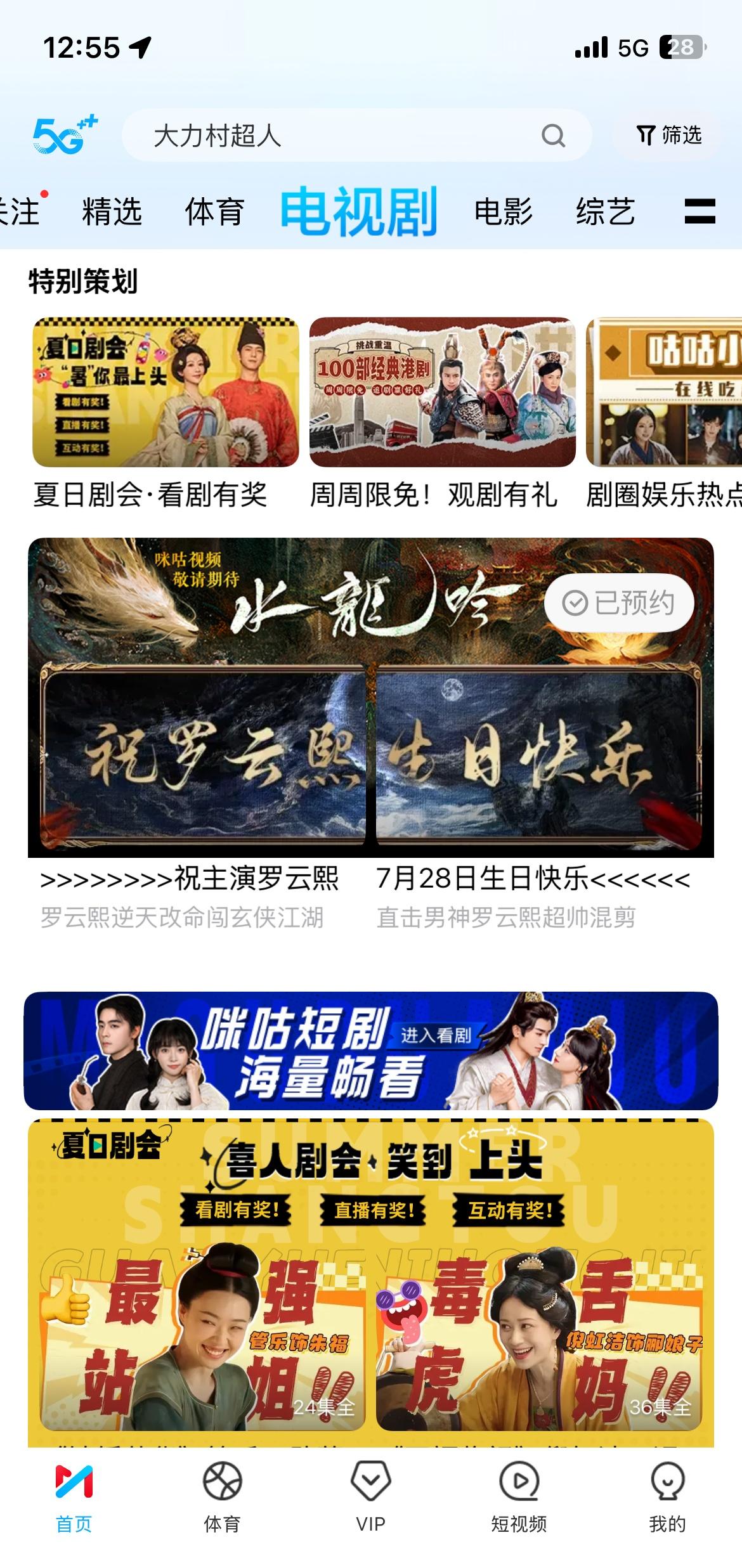The width and height of the screenshot is (742, 1568).
Task: Select the 电影 tab
Action: [503, 211]
